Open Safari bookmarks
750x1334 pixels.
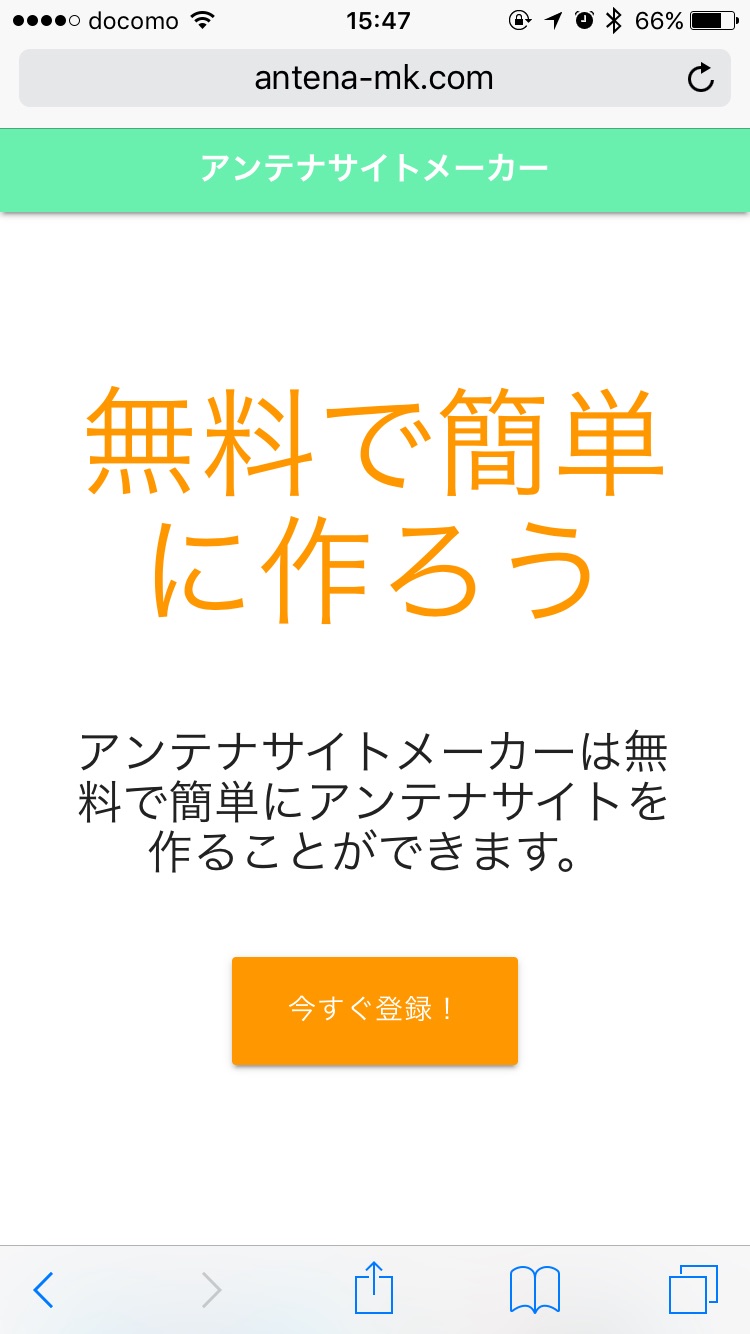[535, 1290]
